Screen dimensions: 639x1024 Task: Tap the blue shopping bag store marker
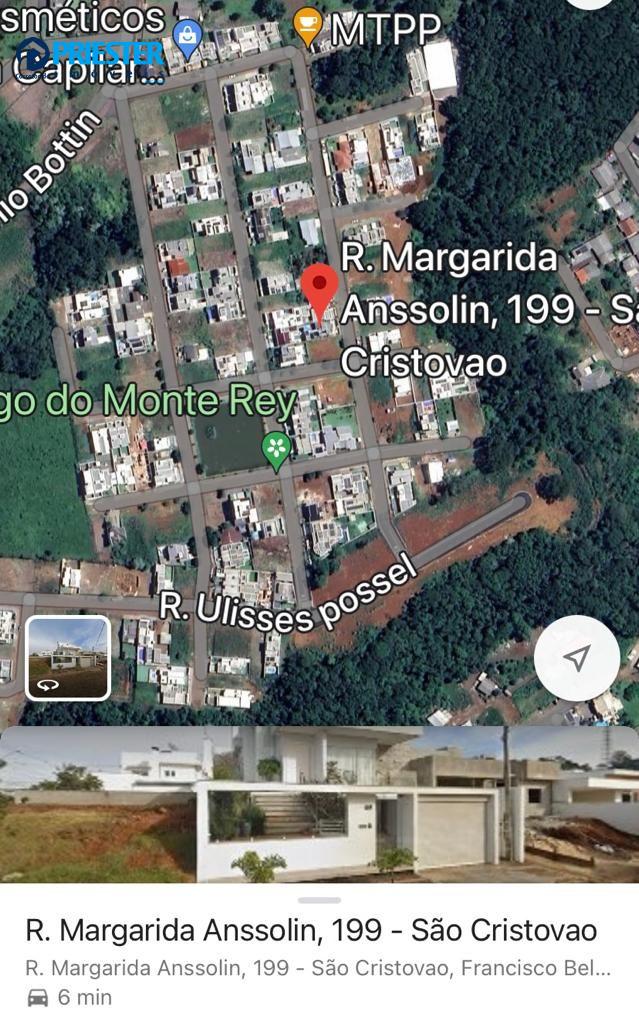187,36
